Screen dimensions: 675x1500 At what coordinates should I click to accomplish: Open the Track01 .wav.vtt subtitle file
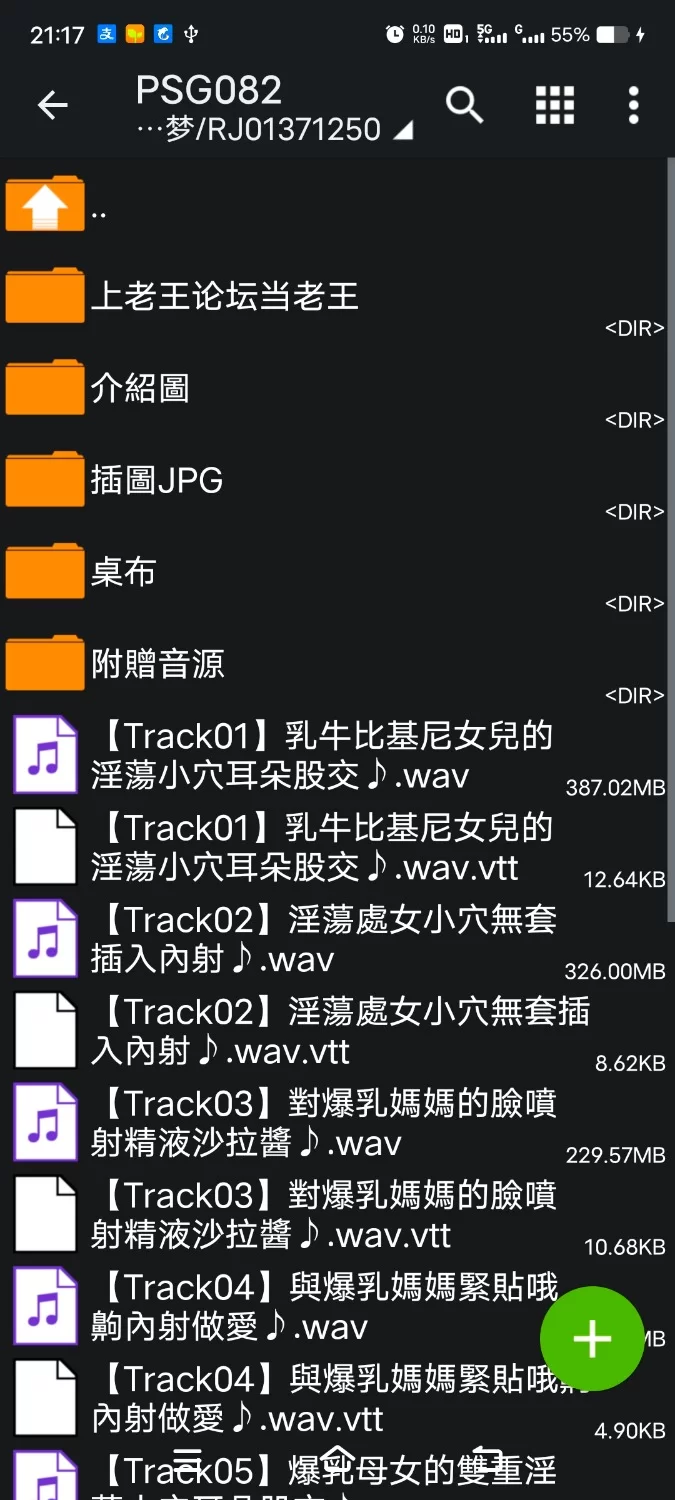(320, 848)
